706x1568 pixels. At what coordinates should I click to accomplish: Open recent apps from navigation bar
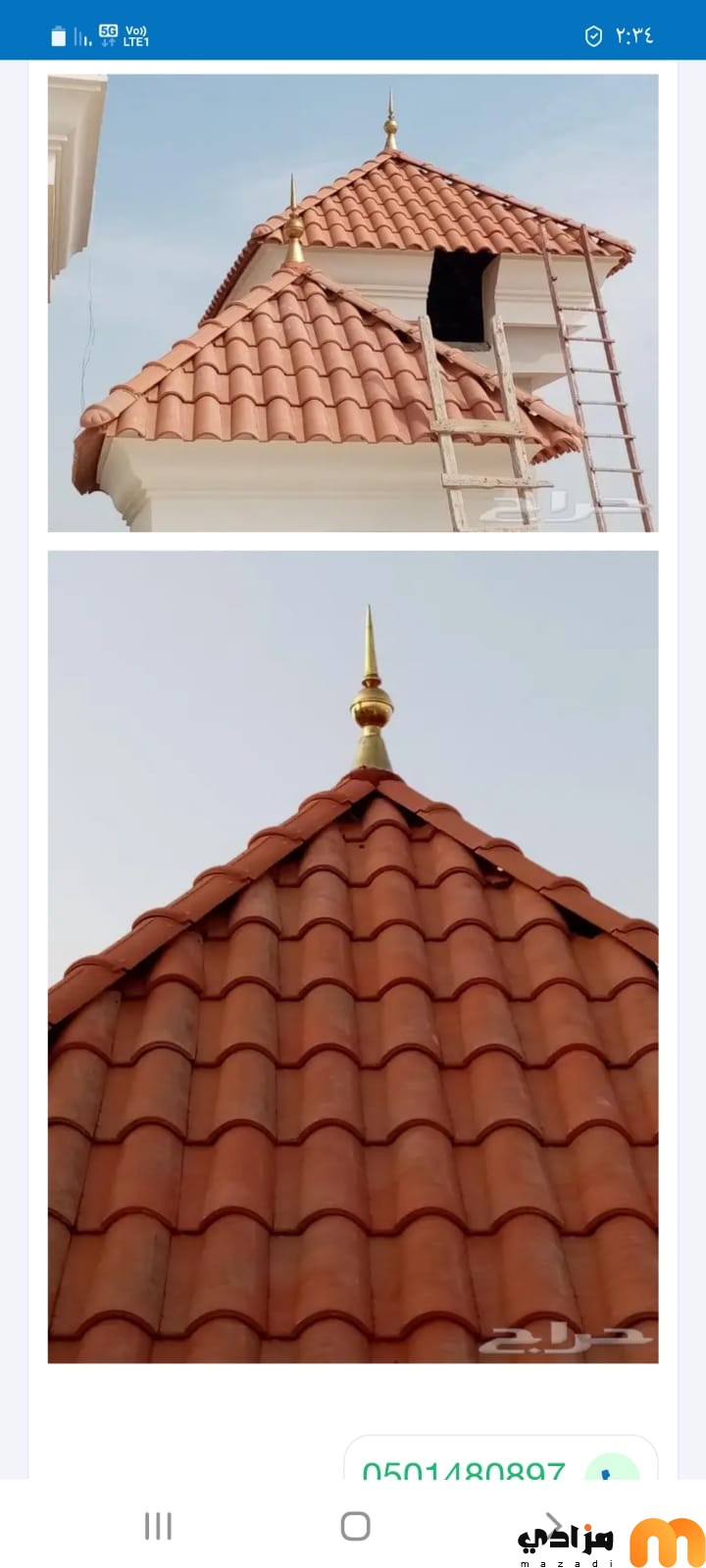pos(158,1526)
